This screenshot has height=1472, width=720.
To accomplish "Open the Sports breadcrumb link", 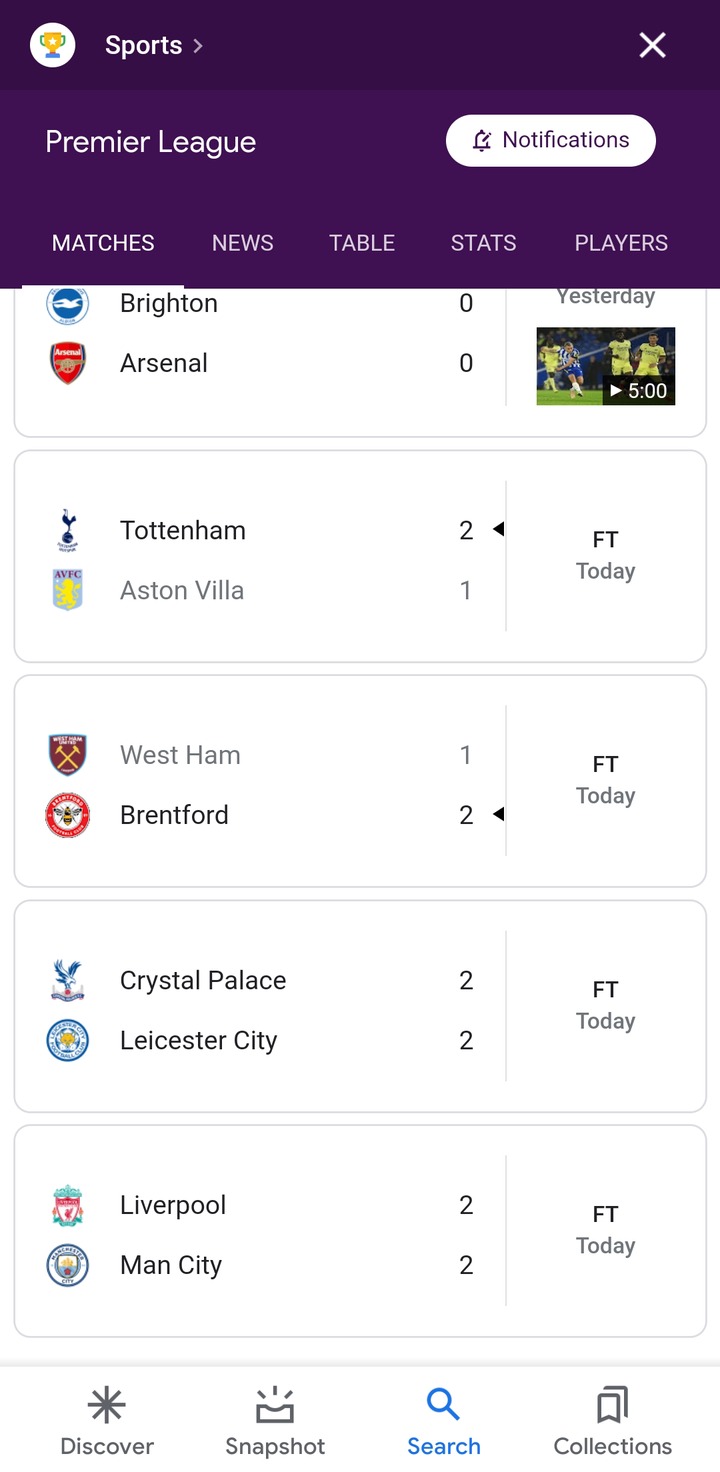I will point(154,45).
